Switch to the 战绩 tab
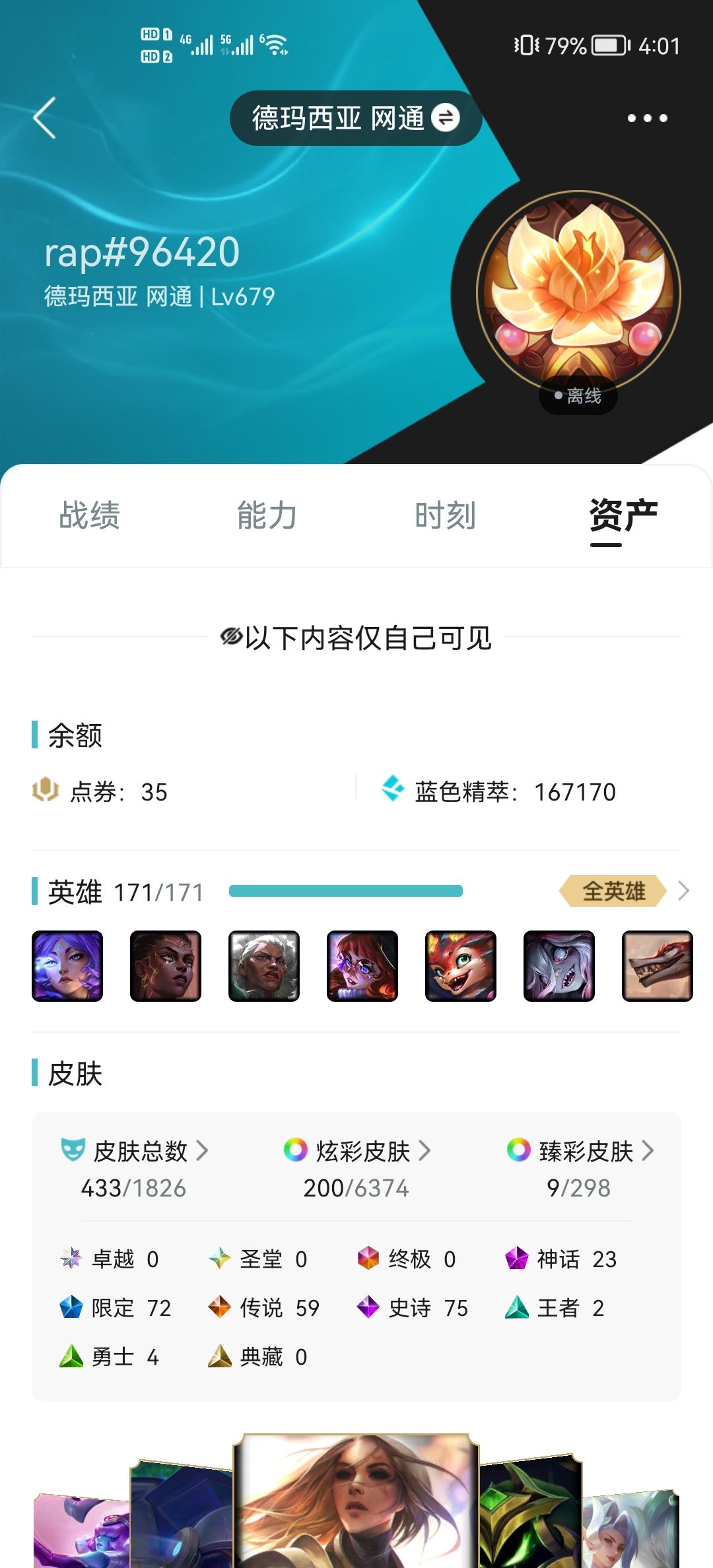713x1568 pixels. pos(90,515)
